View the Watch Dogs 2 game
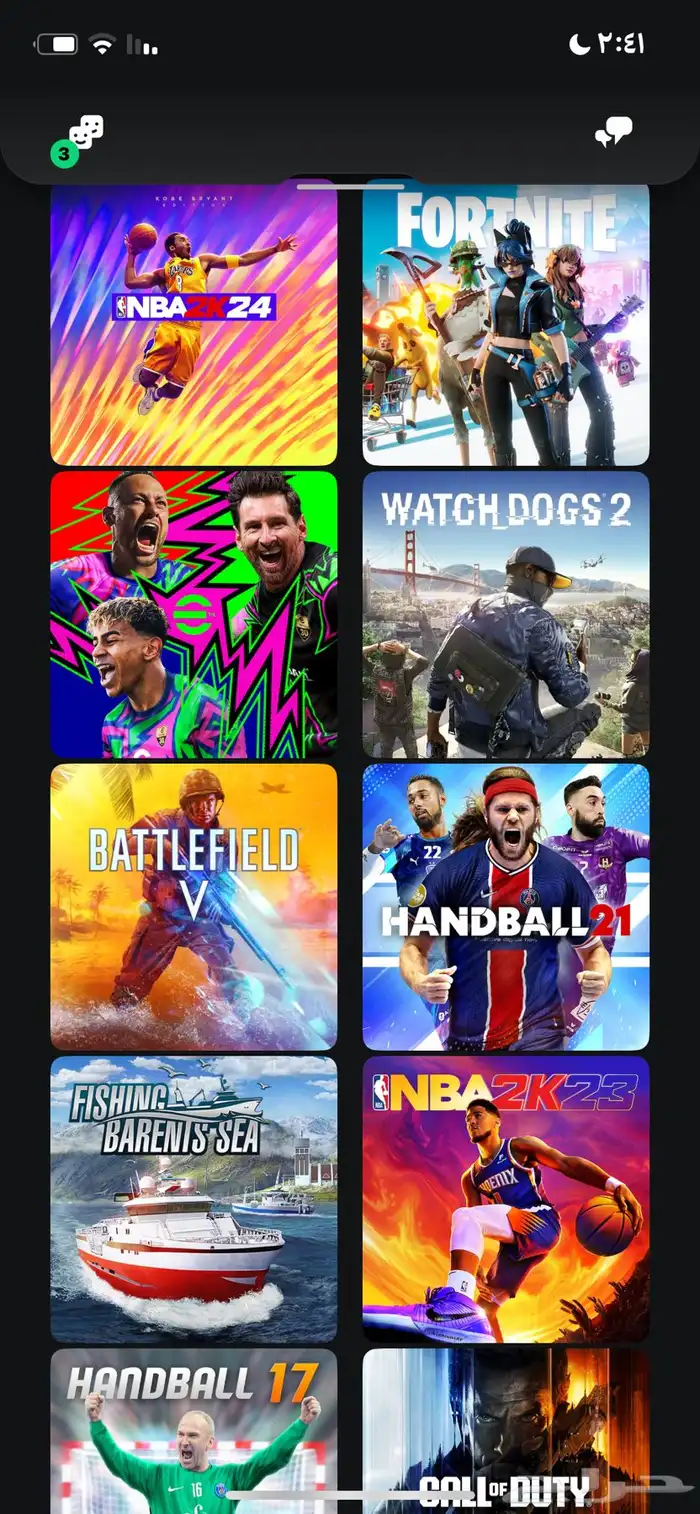700x1514 pixels. click(505, 614)
